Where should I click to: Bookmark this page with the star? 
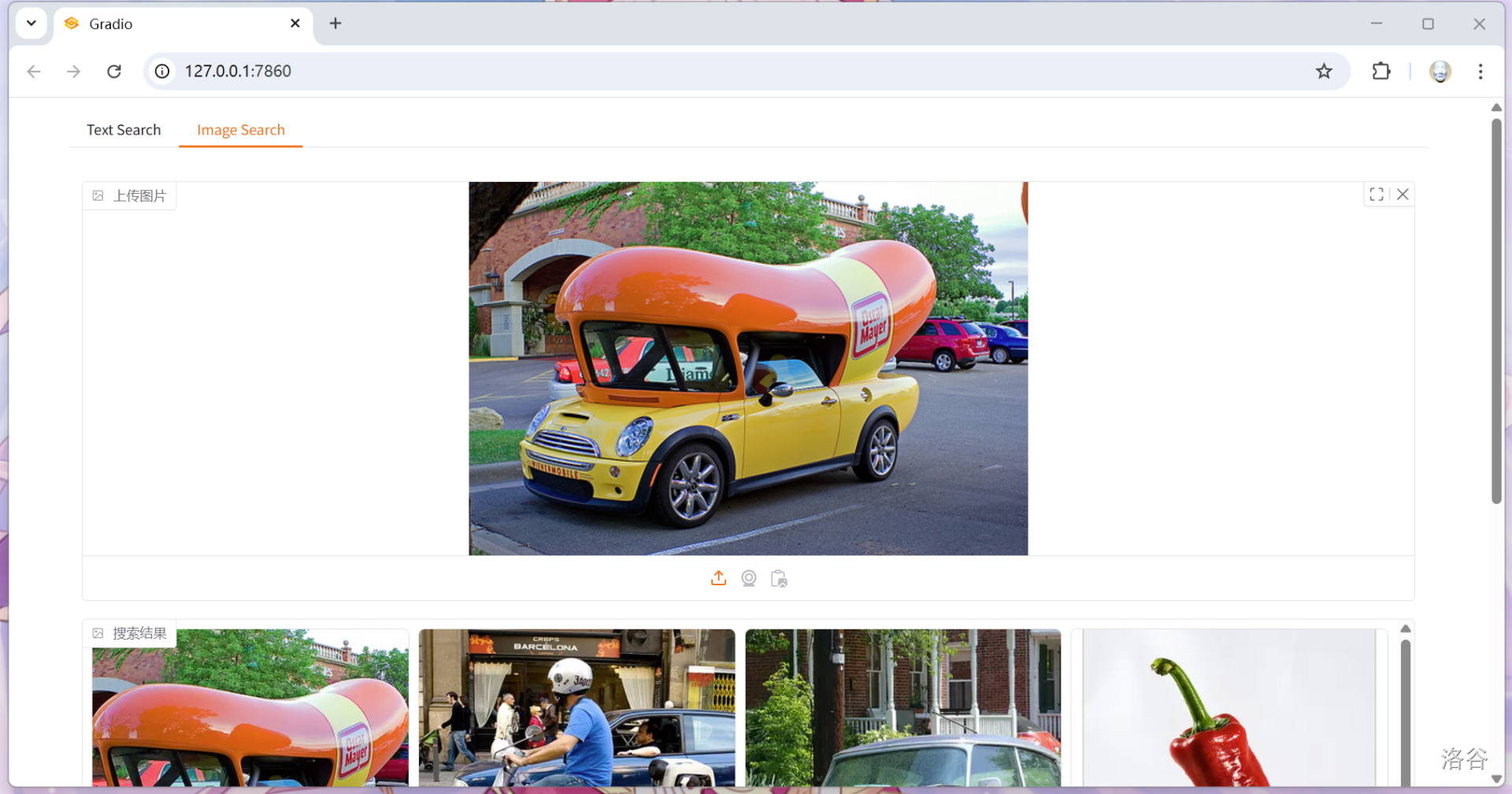(1324, 72)
